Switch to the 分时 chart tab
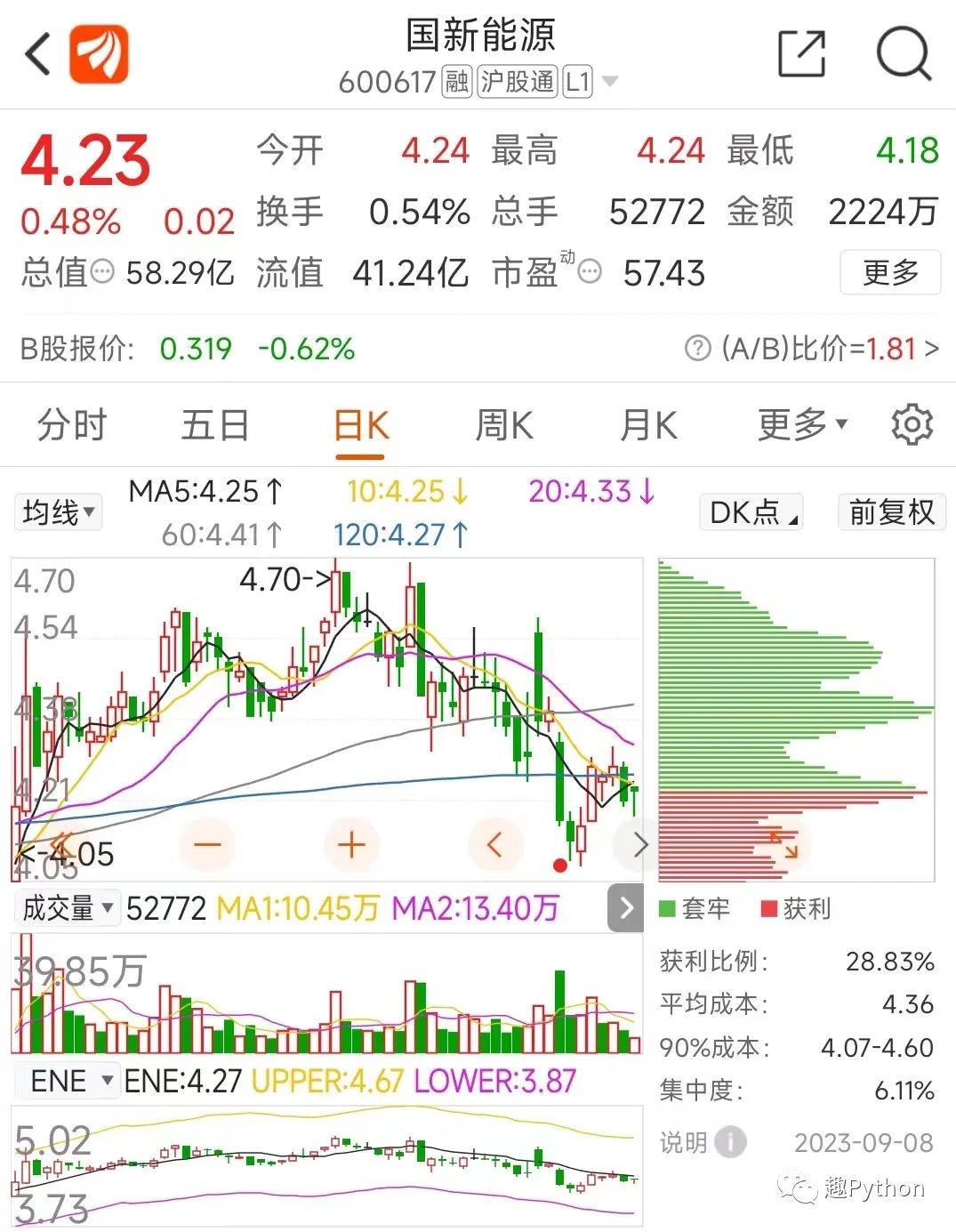This screenshot has height=1232, width=956. click(72, 425)
